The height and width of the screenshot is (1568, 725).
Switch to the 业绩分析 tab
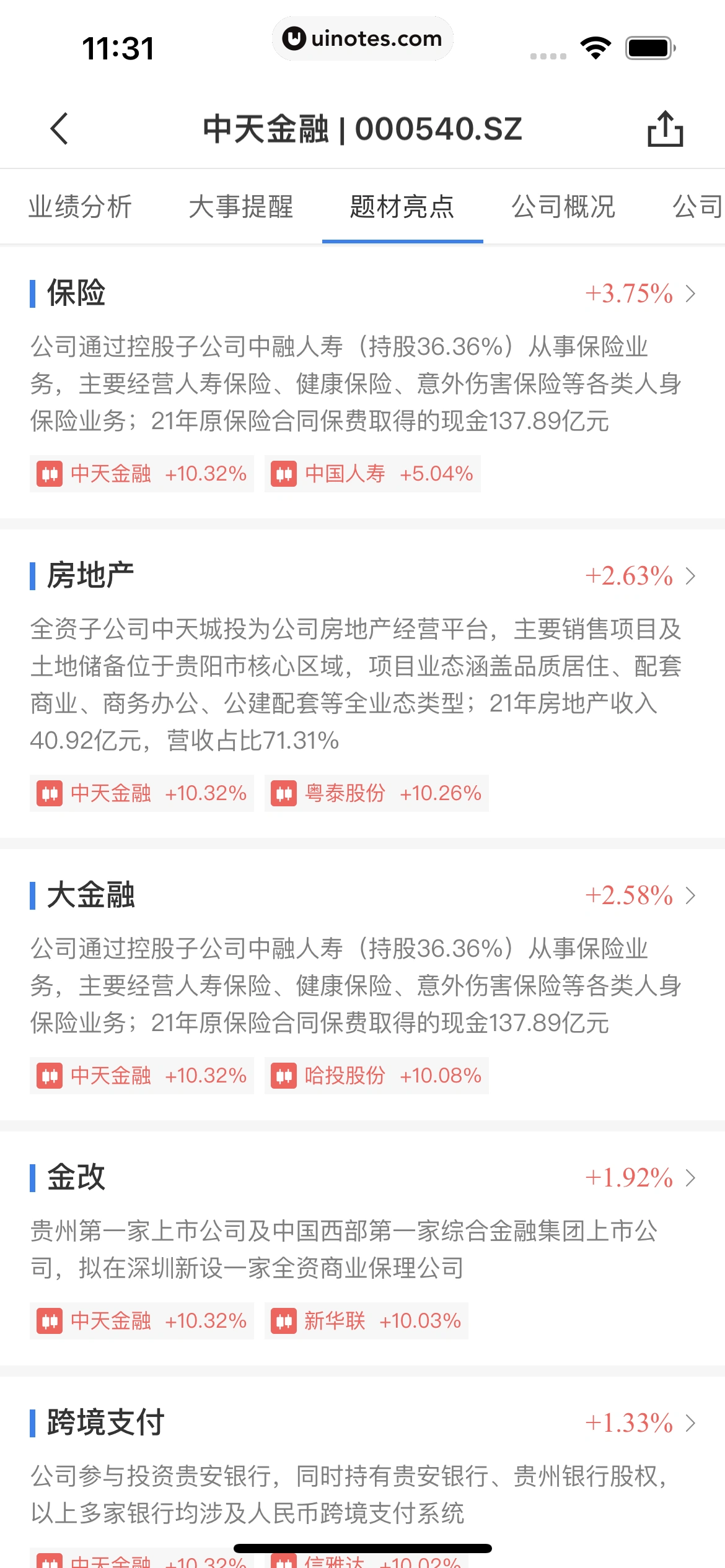pos(81,207)
